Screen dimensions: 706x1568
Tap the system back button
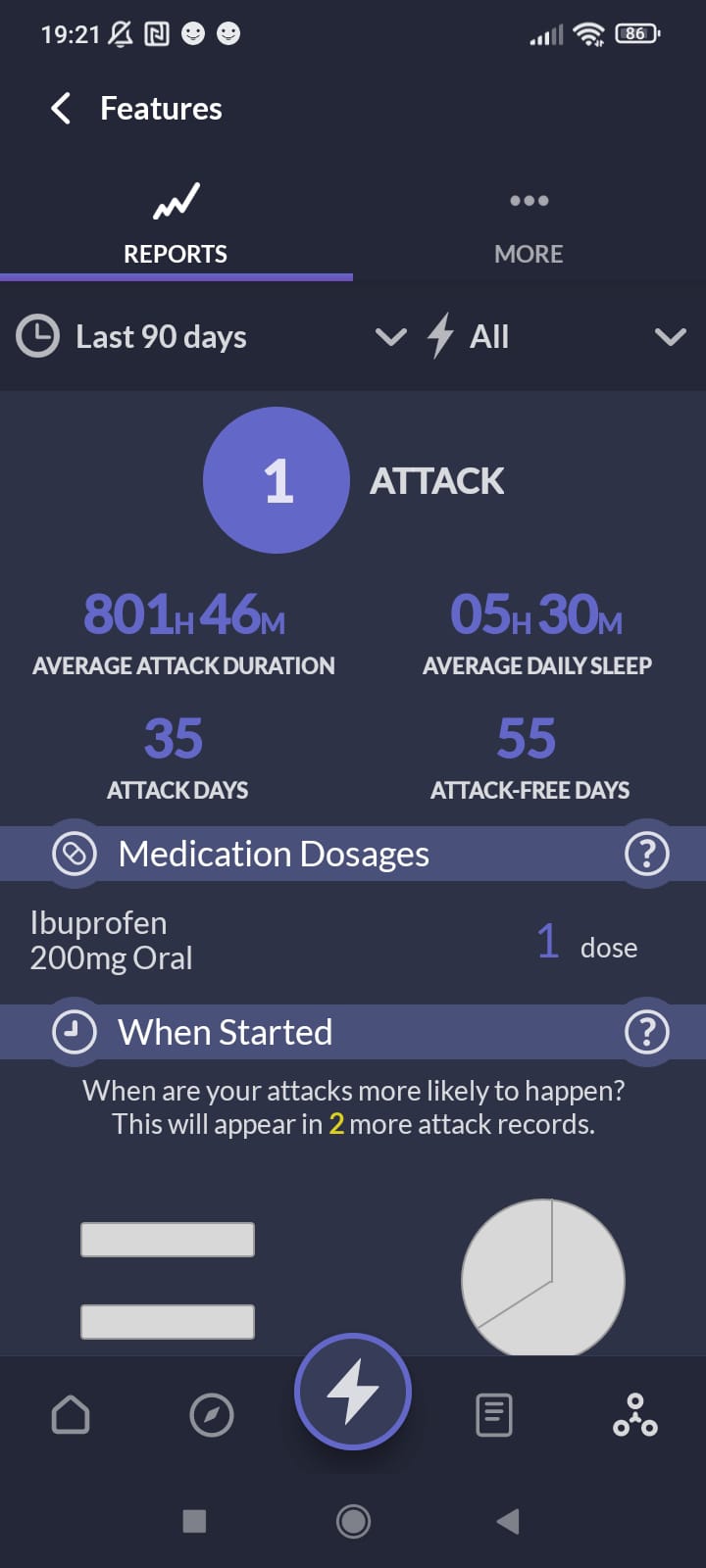508,1521
